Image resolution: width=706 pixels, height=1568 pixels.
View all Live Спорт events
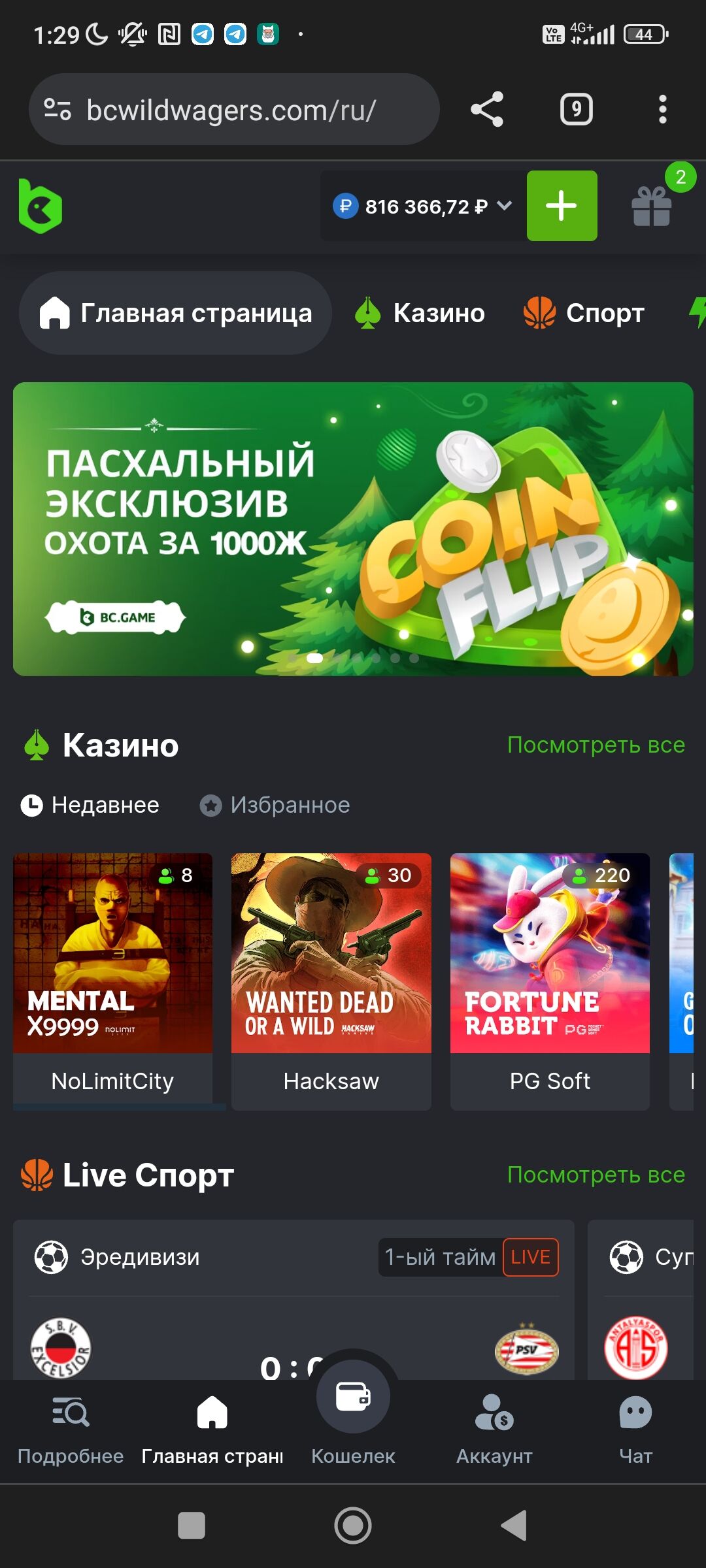pyautogui.click(x=596, y=1175)
